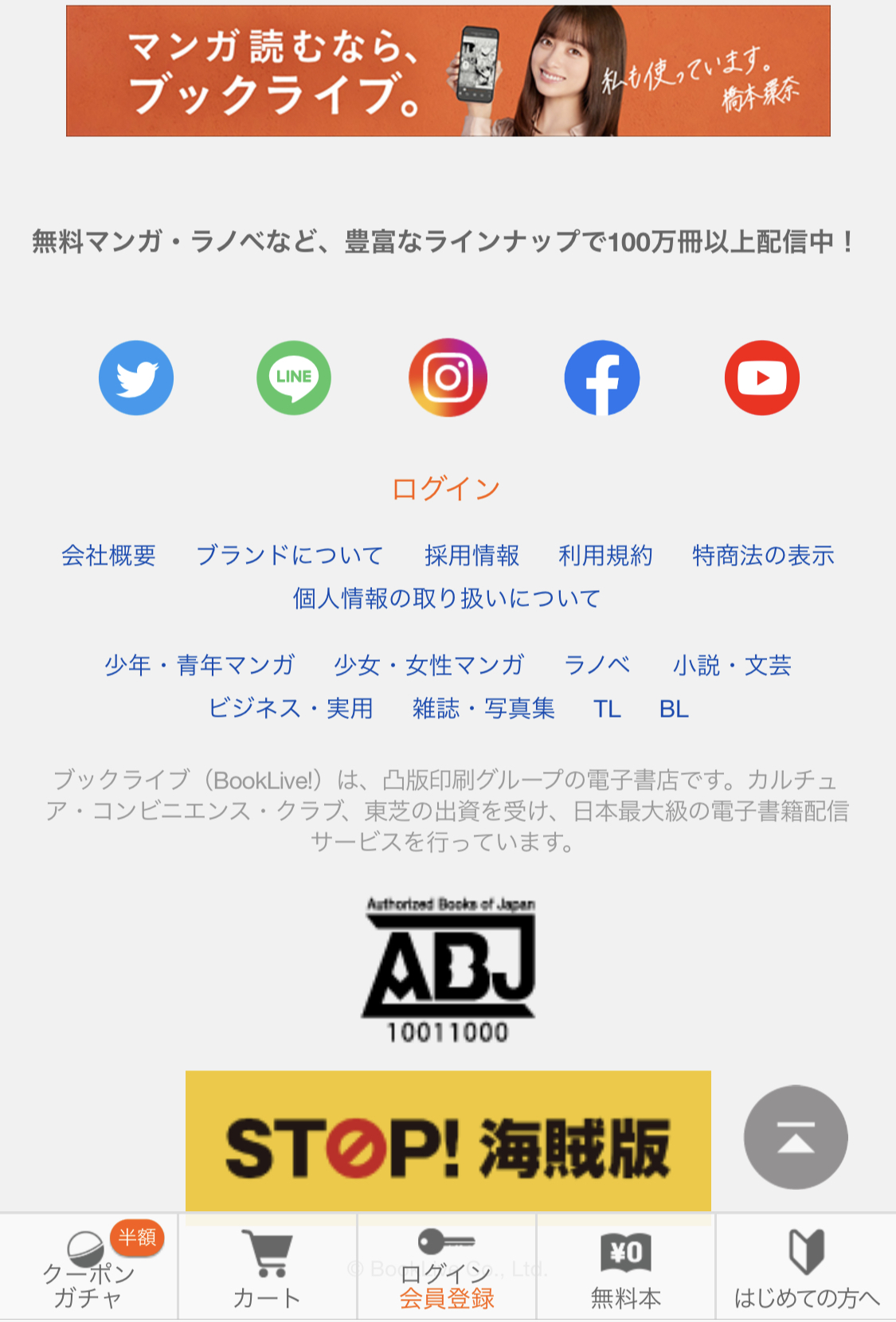Open the YouTube channel icon
The image size is (896, 1322).
tap(761, 377)
